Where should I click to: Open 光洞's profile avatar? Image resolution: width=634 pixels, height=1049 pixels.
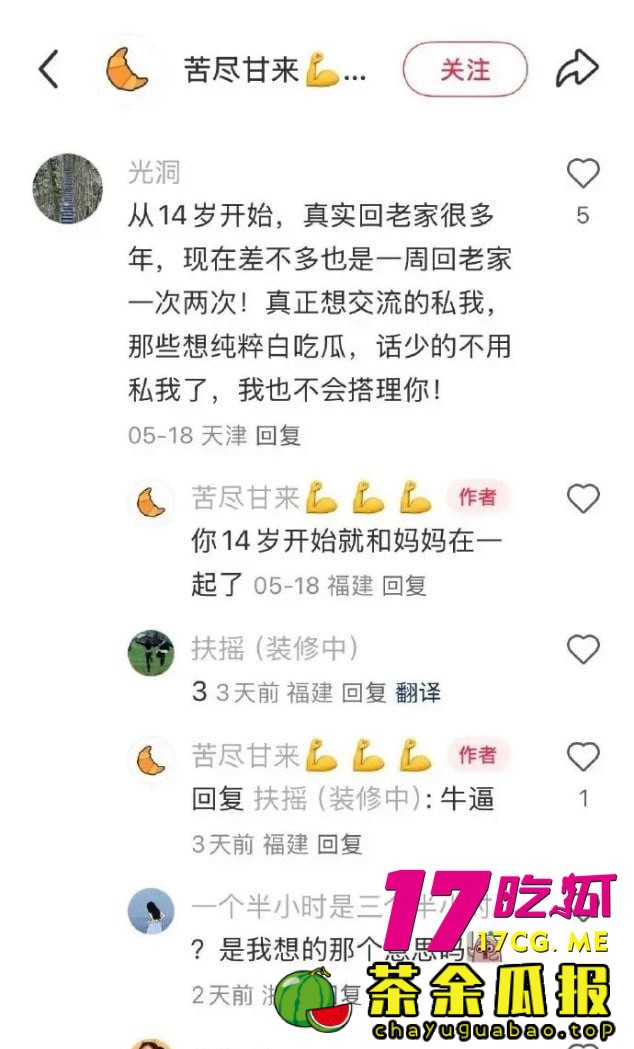(x=68, y=189)
